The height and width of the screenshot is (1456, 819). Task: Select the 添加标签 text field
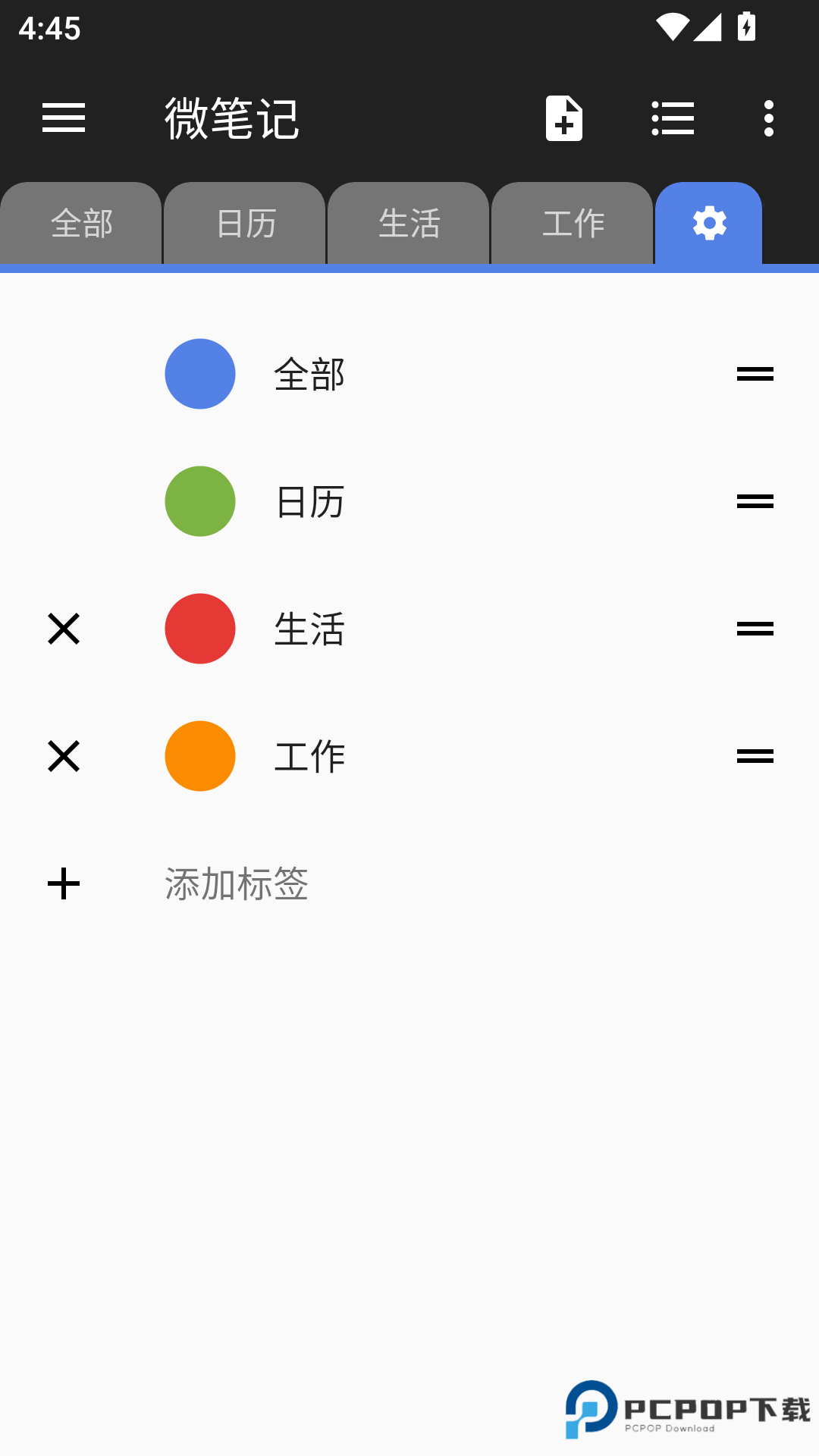coord(237,883)
